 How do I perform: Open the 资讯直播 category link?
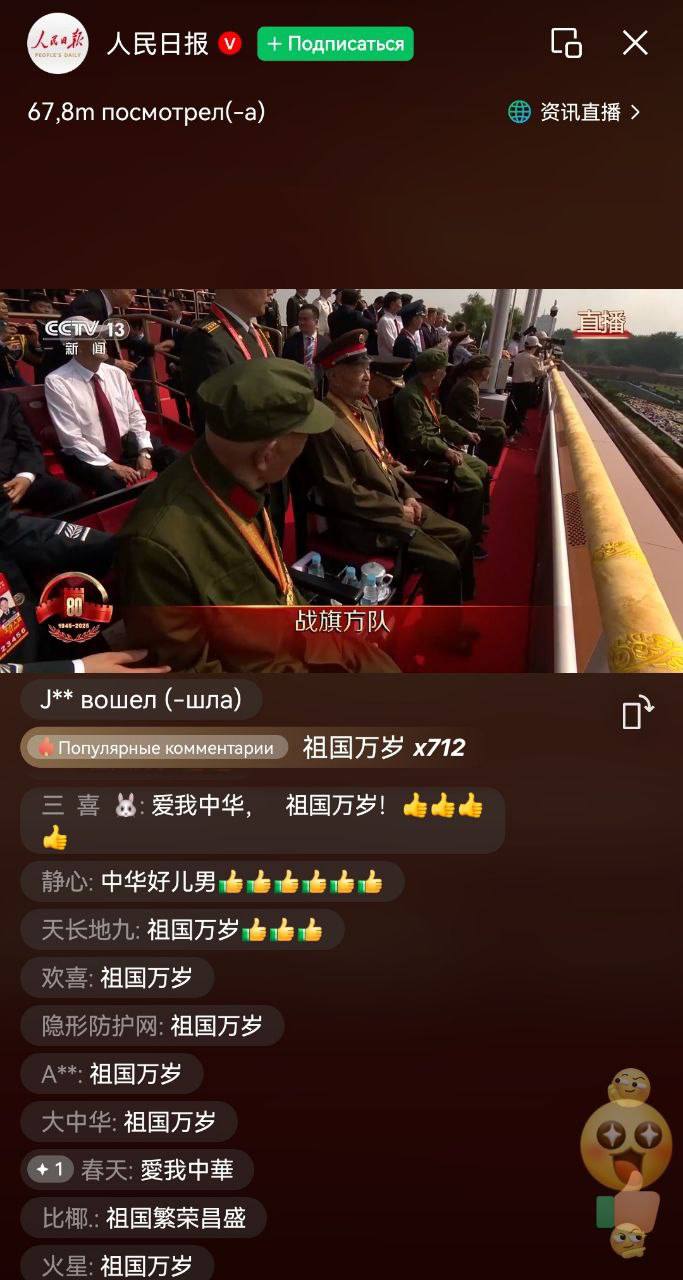pyautogui.click(x=575, y=112)
